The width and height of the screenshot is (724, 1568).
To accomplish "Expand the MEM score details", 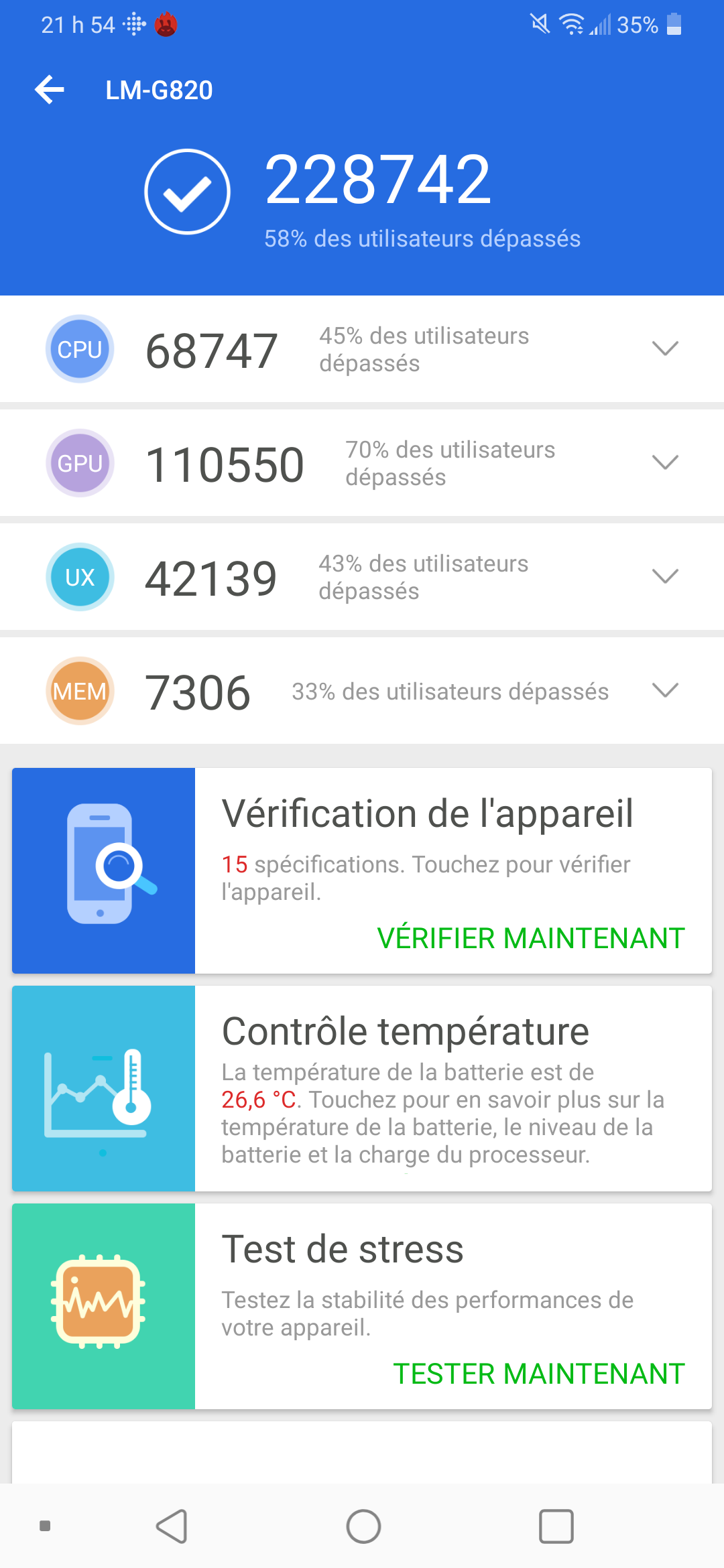I will click(x=665, y=690).
